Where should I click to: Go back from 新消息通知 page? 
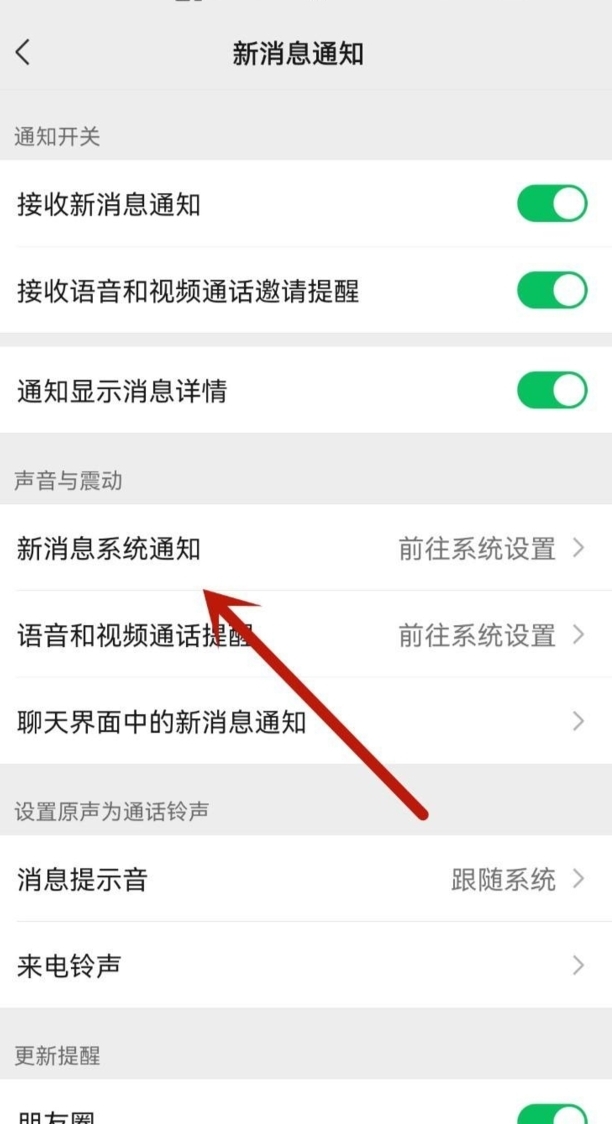click(x=23, y=54)
